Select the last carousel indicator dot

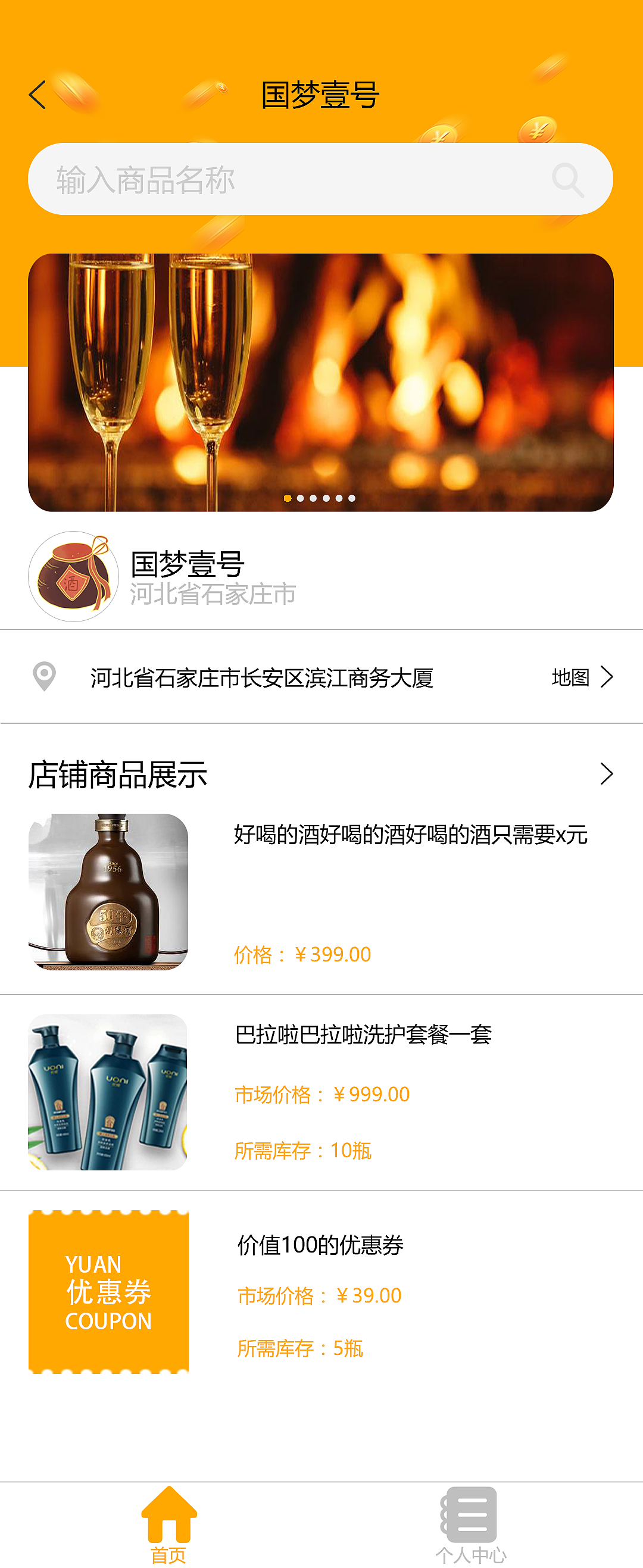tap(352, 498)
